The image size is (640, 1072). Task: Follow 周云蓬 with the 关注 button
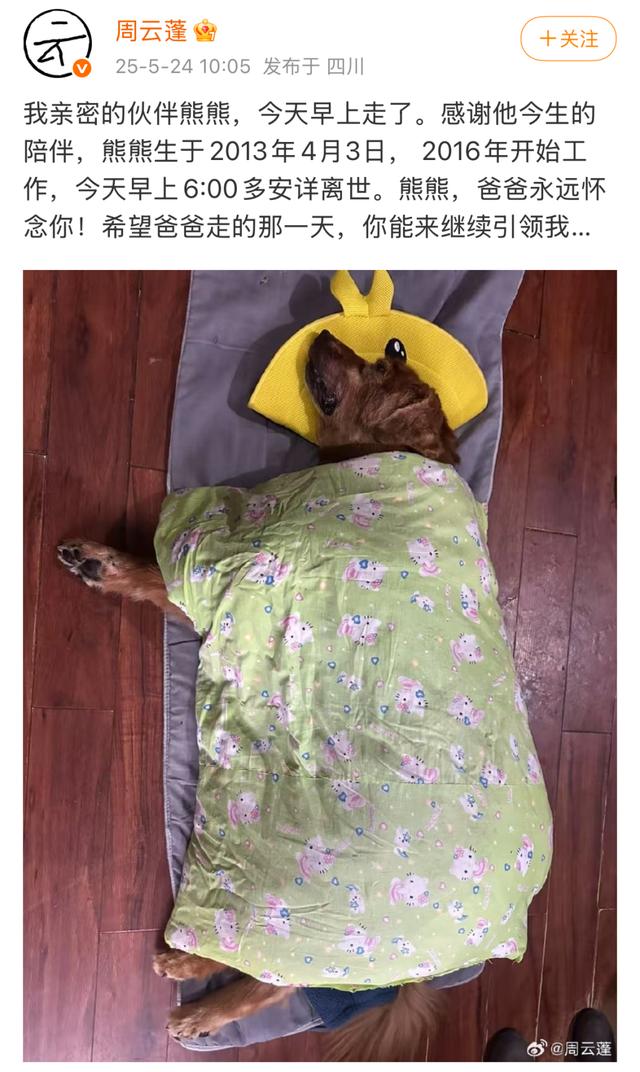[x=569, y=39]
